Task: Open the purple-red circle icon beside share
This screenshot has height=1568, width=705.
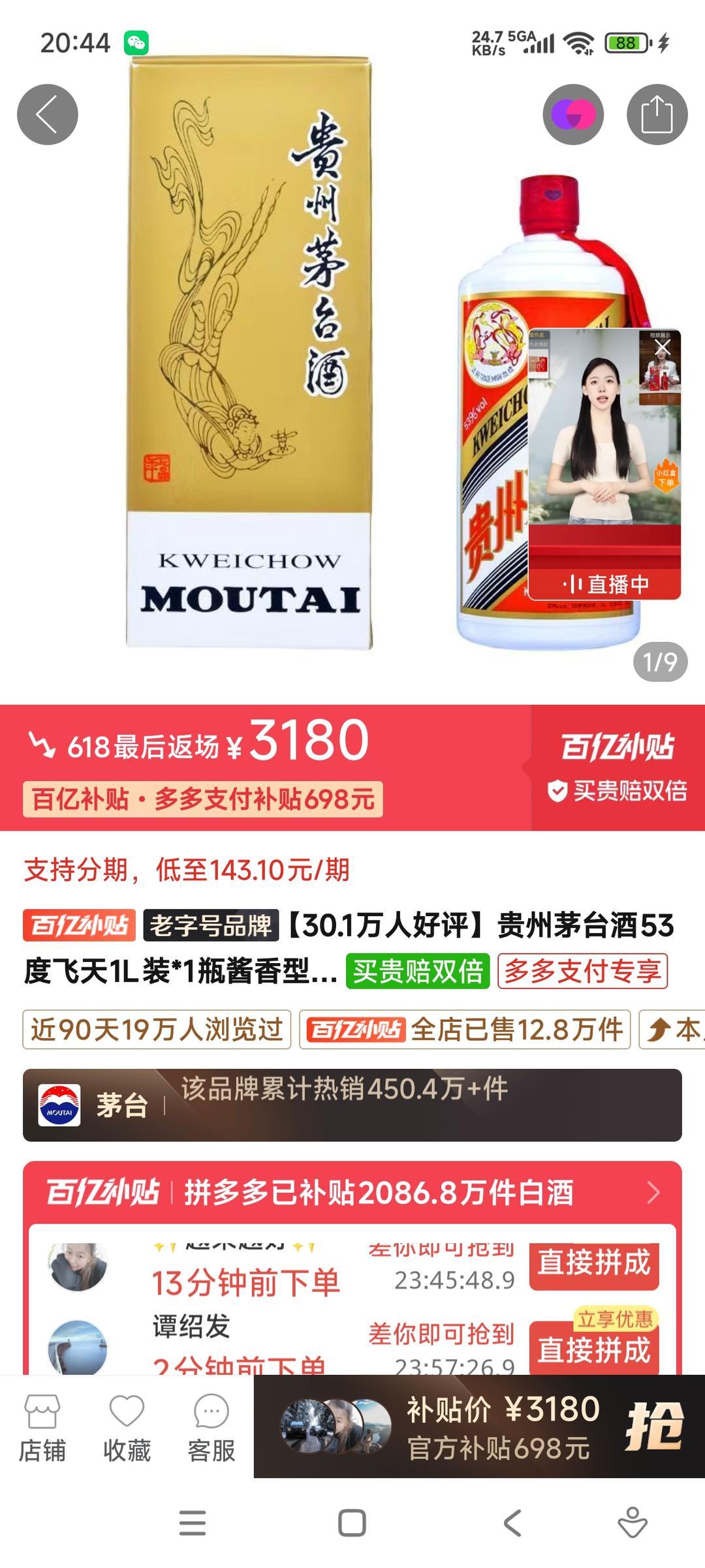Action: [573, 115]
